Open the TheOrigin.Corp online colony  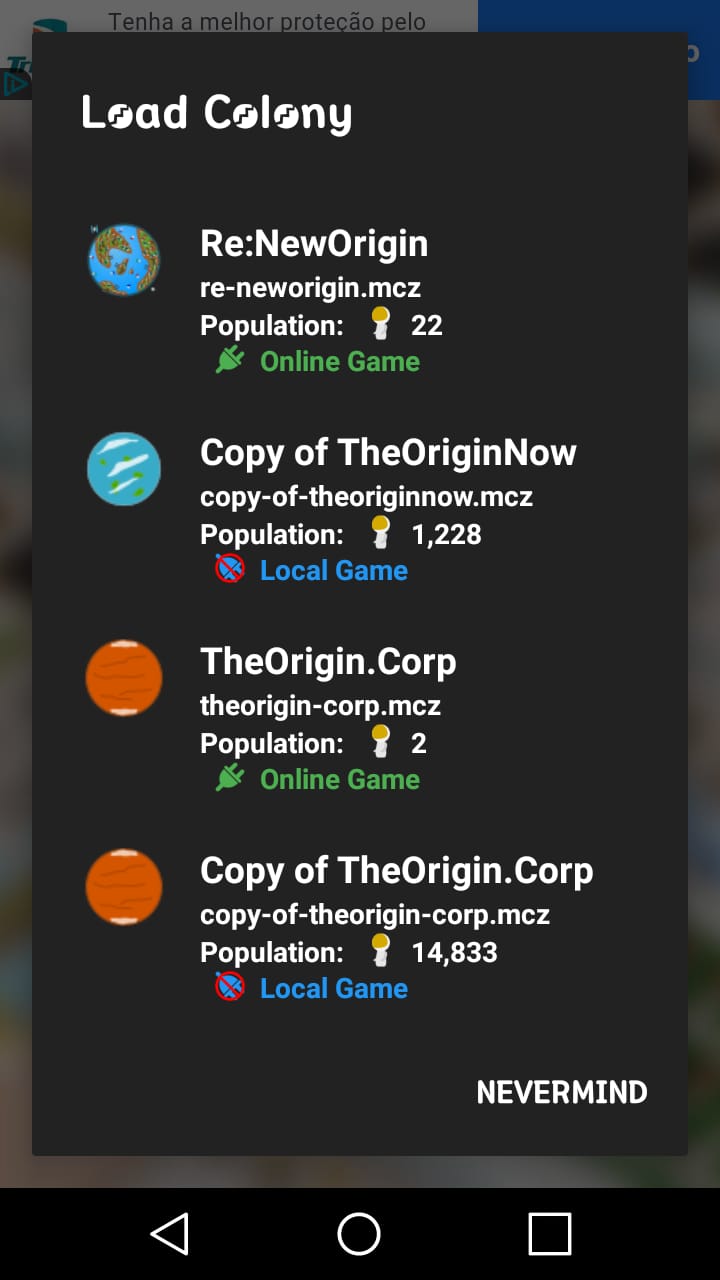(x=360, y=718)
